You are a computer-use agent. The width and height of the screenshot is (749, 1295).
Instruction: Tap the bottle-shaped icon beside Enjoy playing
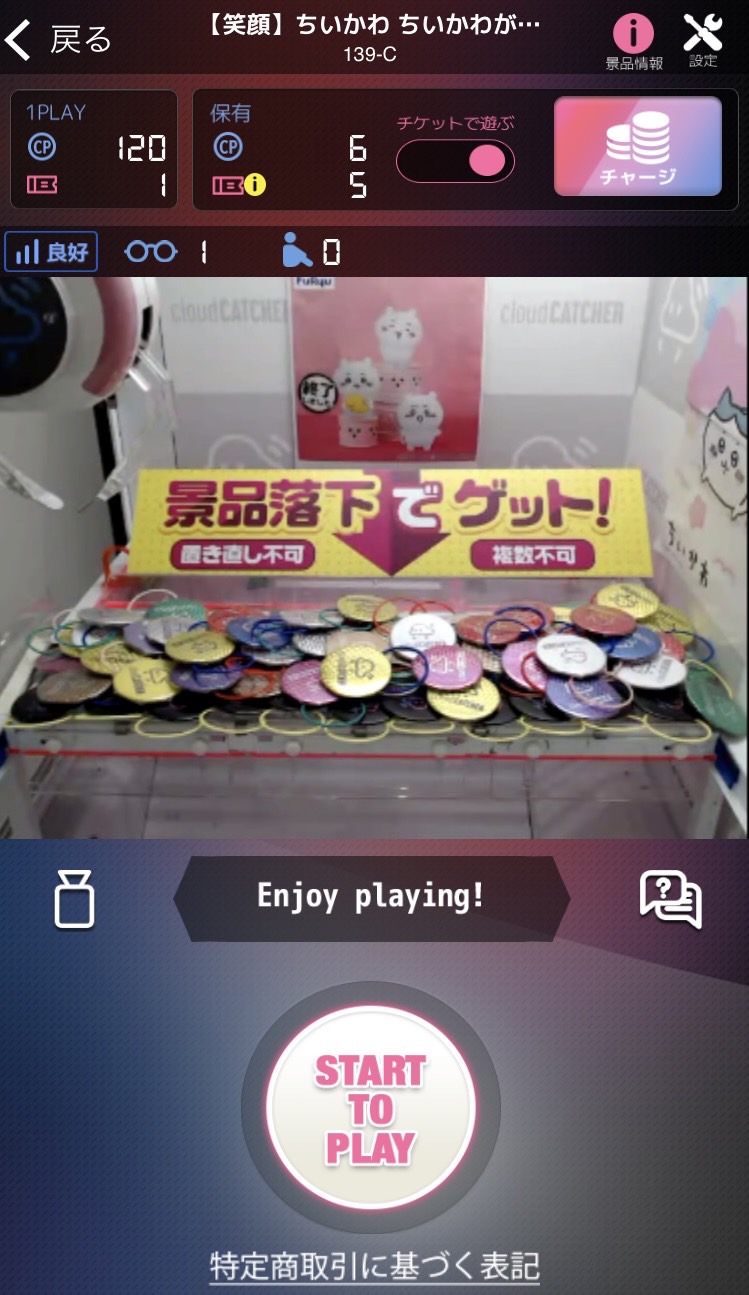(x=74, y=898)
